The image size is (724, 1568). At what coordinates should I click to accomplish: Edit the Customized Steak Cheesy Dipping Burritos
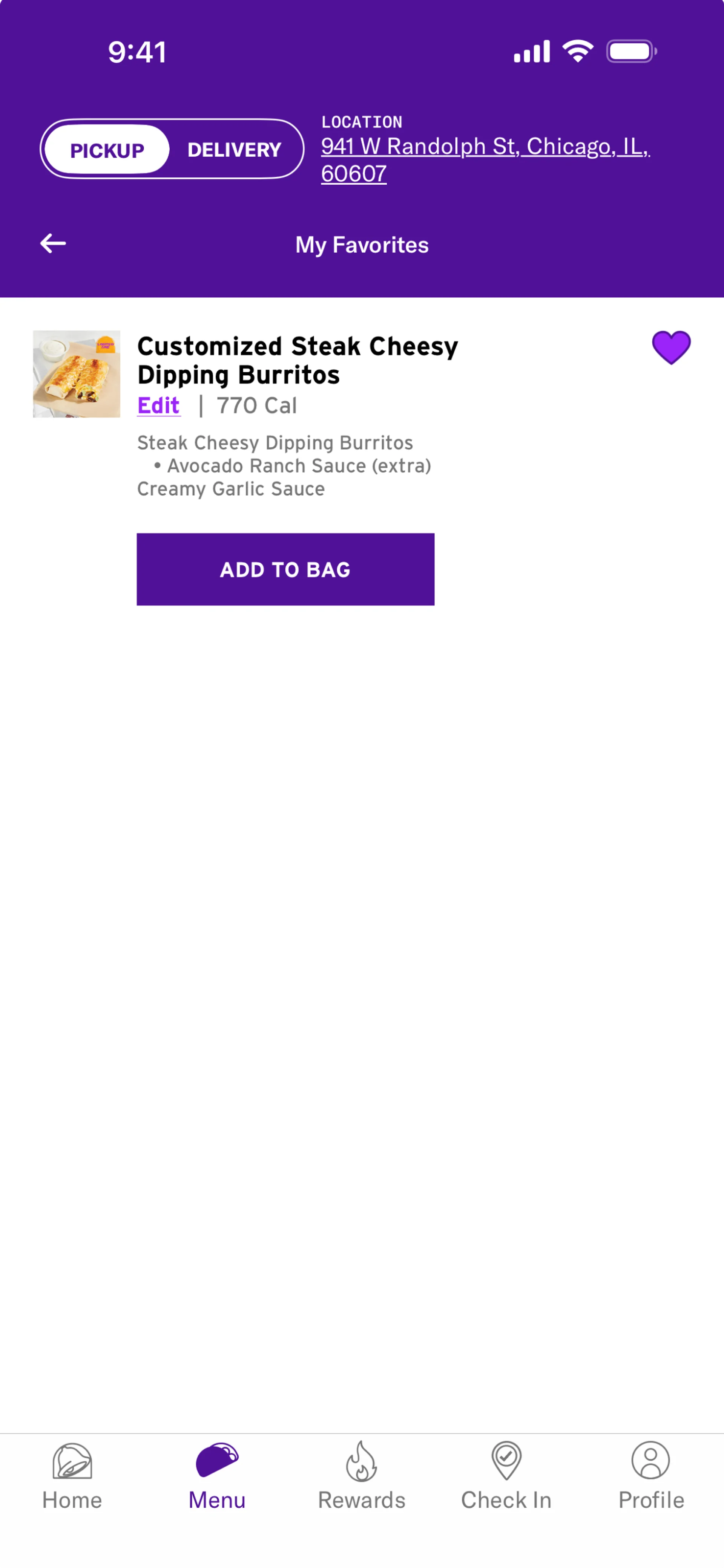158,405
